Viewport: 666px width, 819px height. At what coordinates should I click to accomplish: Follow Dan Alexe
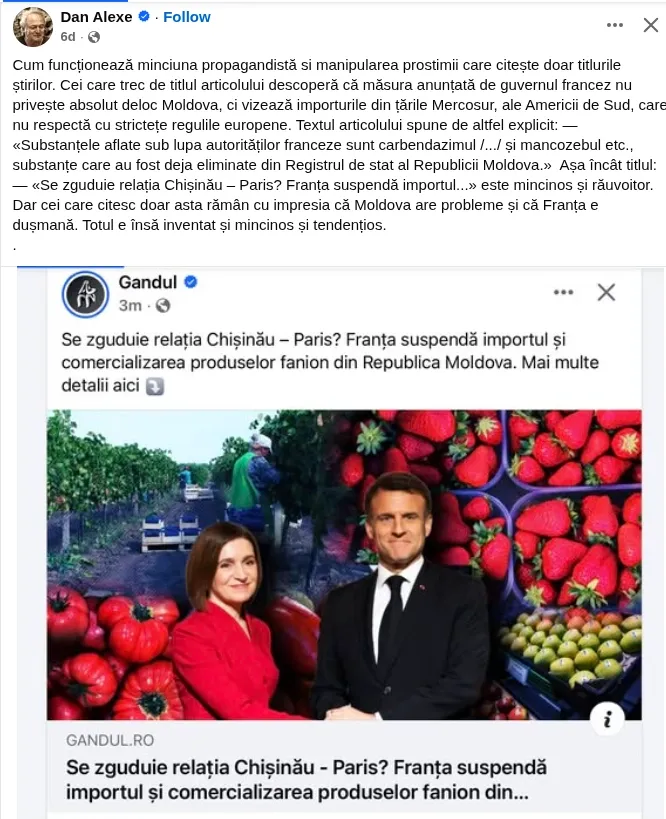pyautogui.click(x=187, y=17)
